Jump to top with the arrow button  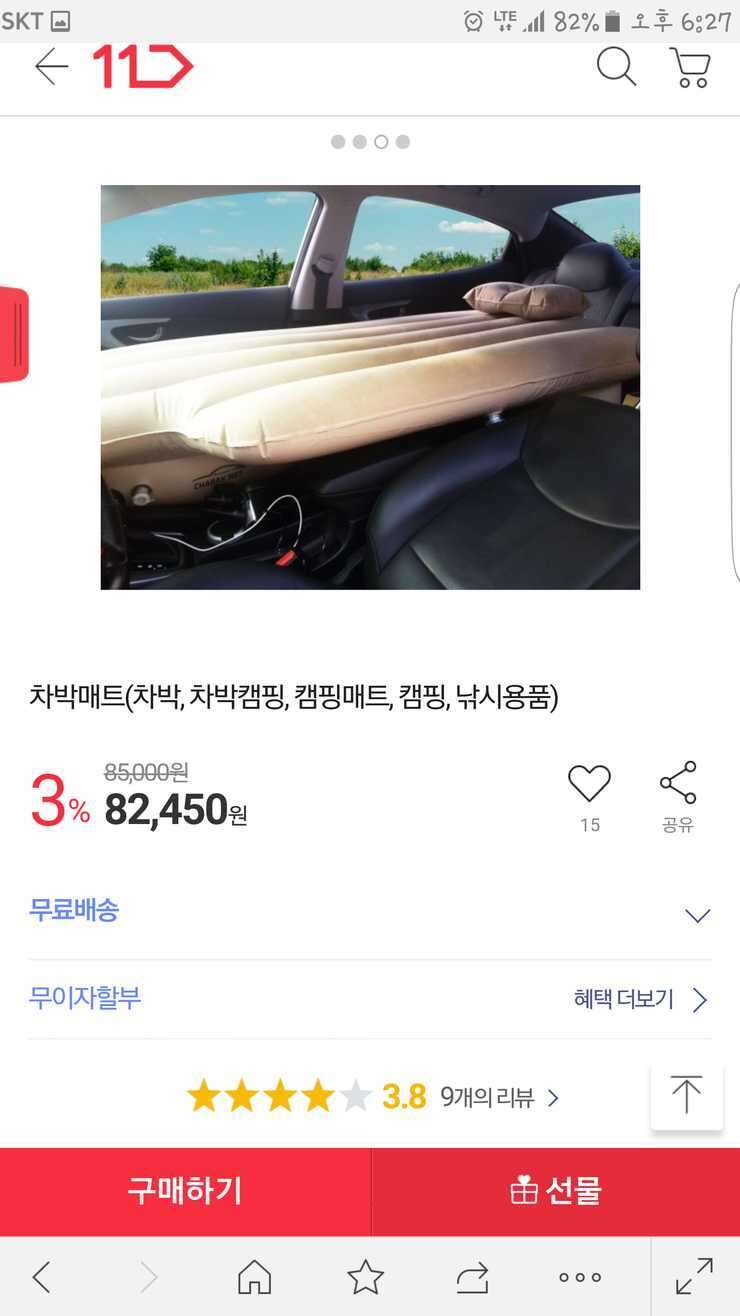(687, 1096)
